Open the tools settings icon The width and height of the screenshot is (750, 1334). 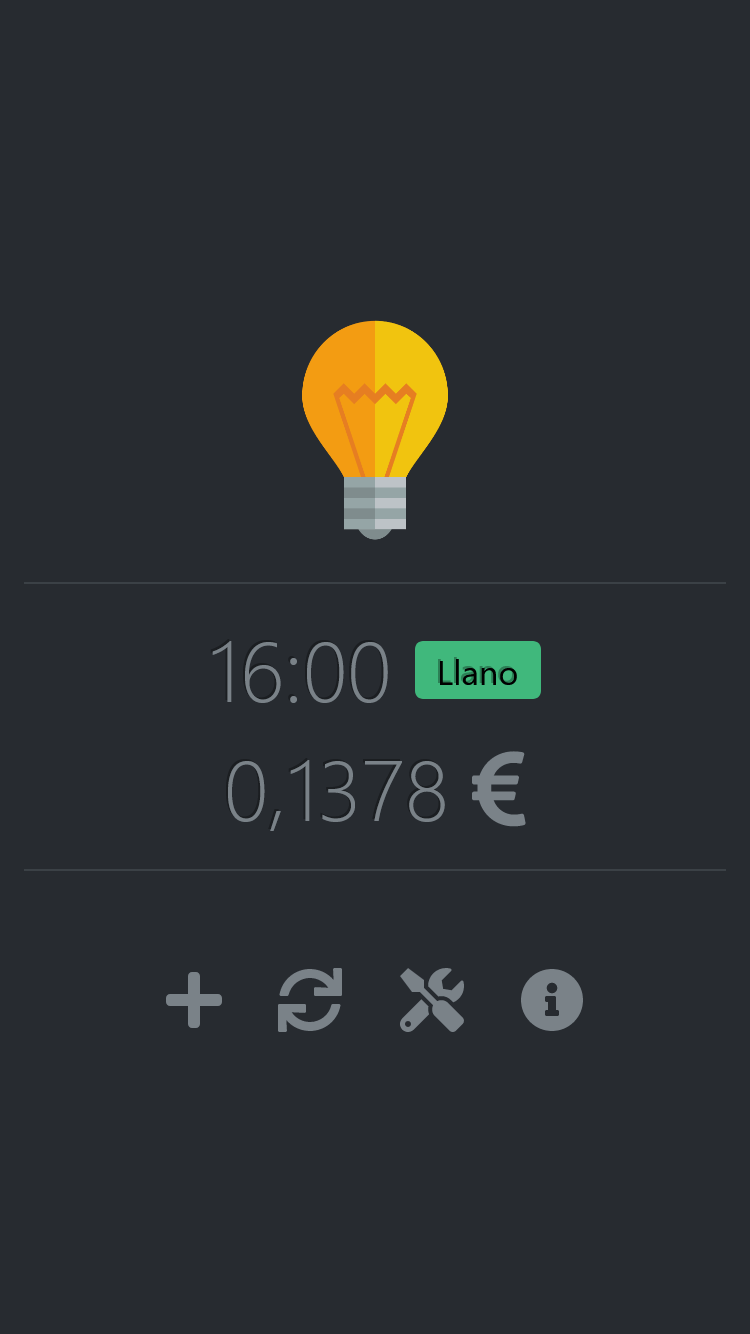pyautogui.click(x=432, y=1000)
